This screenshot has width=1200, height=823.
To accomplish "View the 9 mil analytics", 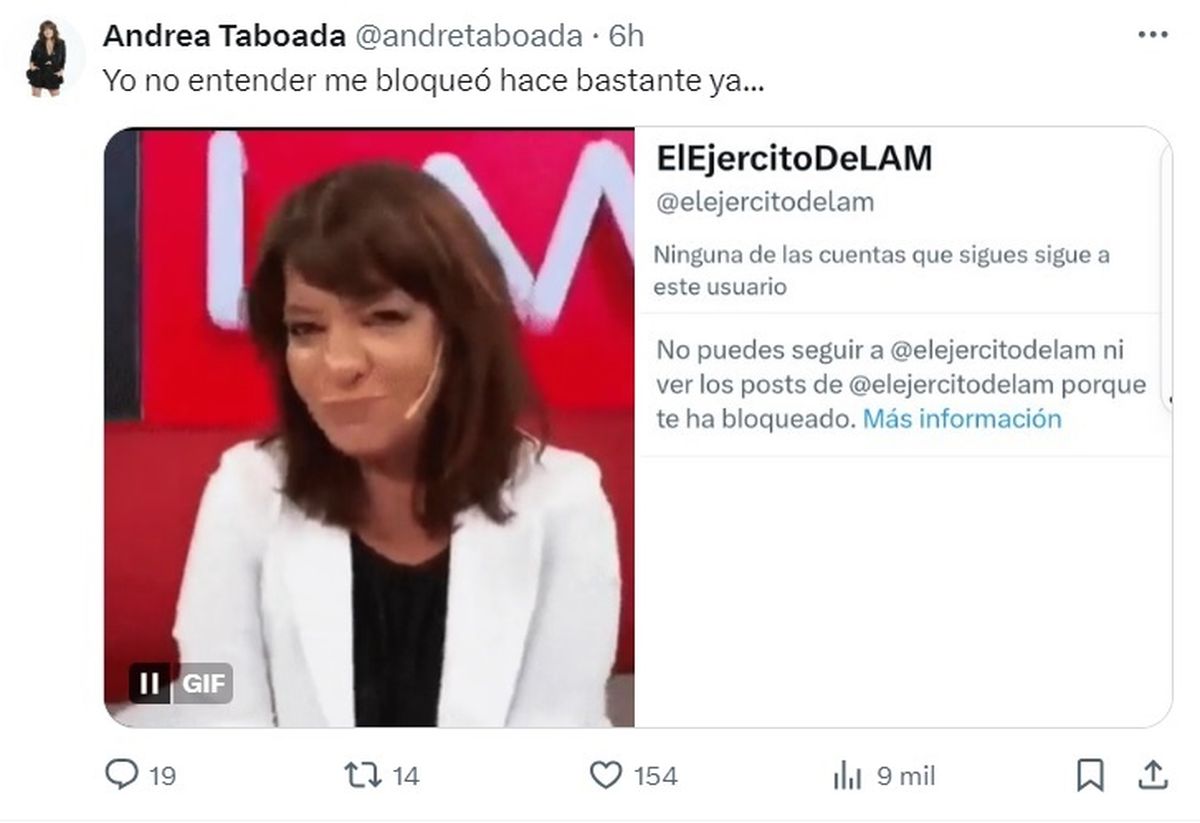I will tap(847, 775).
